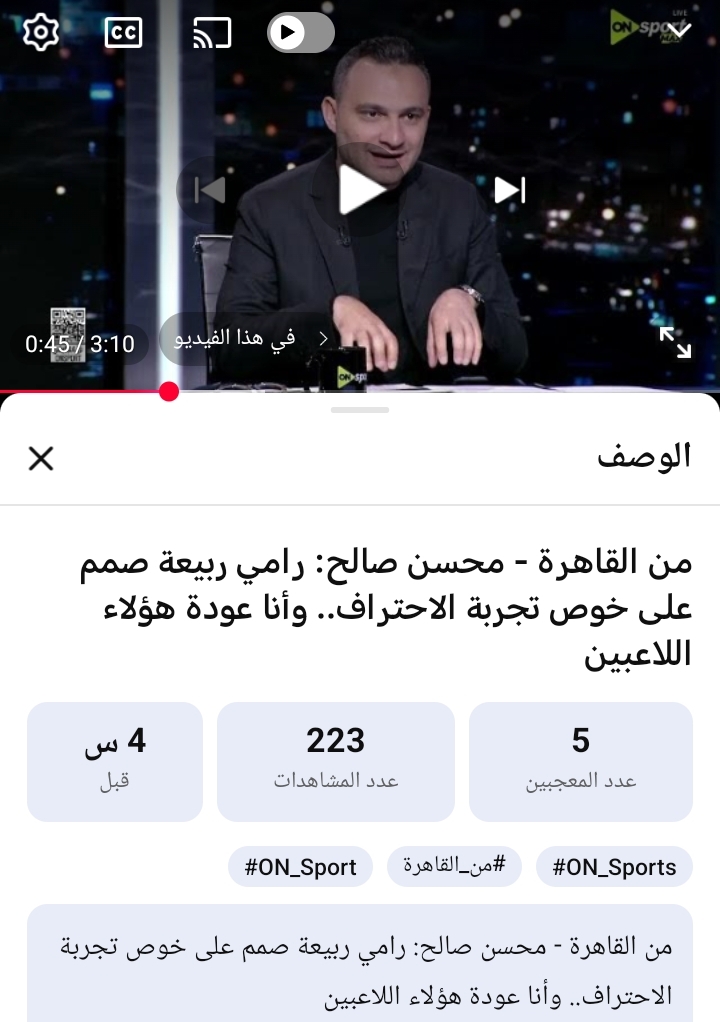Skip to the next video
This screenshot has height=1022, width=720.
510,189
